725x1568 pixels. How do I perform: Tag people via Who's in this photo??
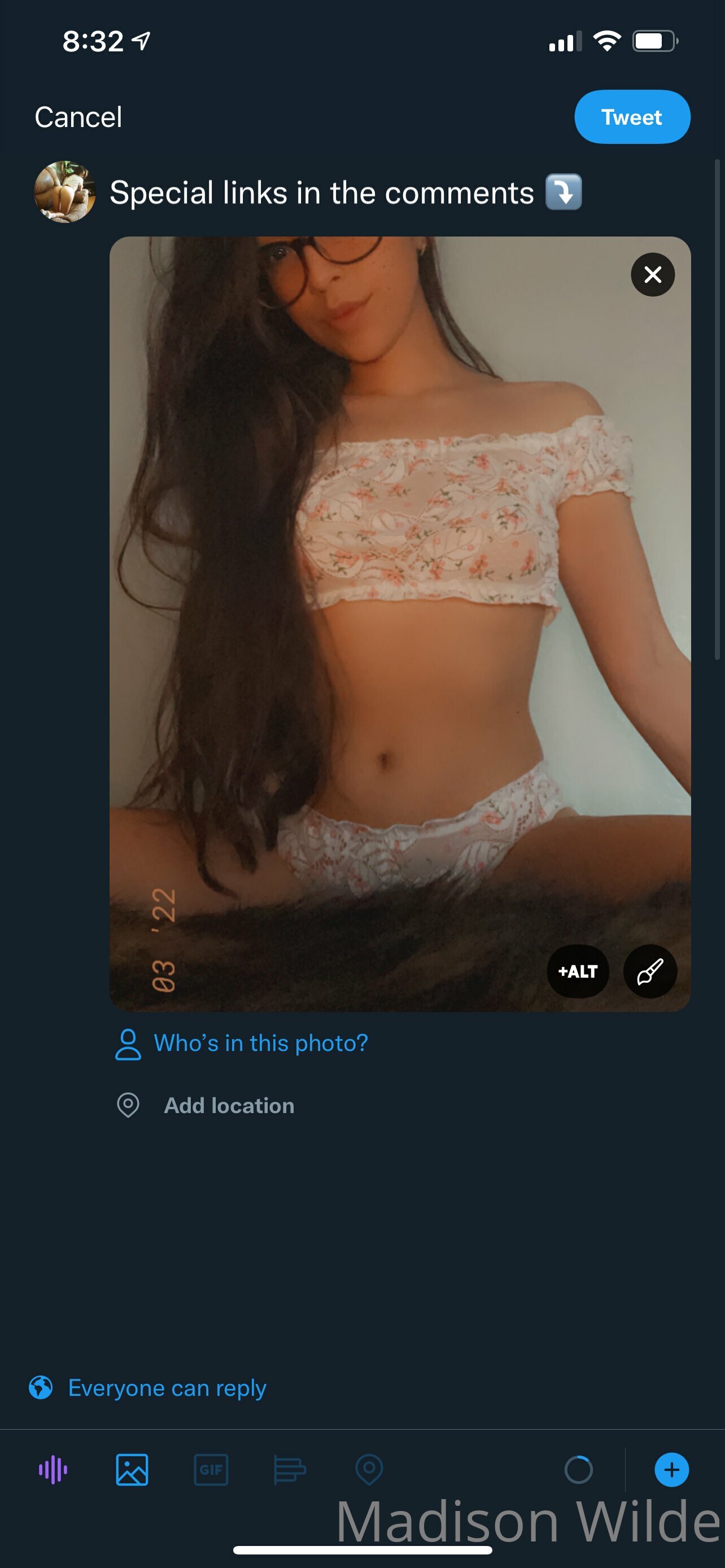pos(241,1043)
